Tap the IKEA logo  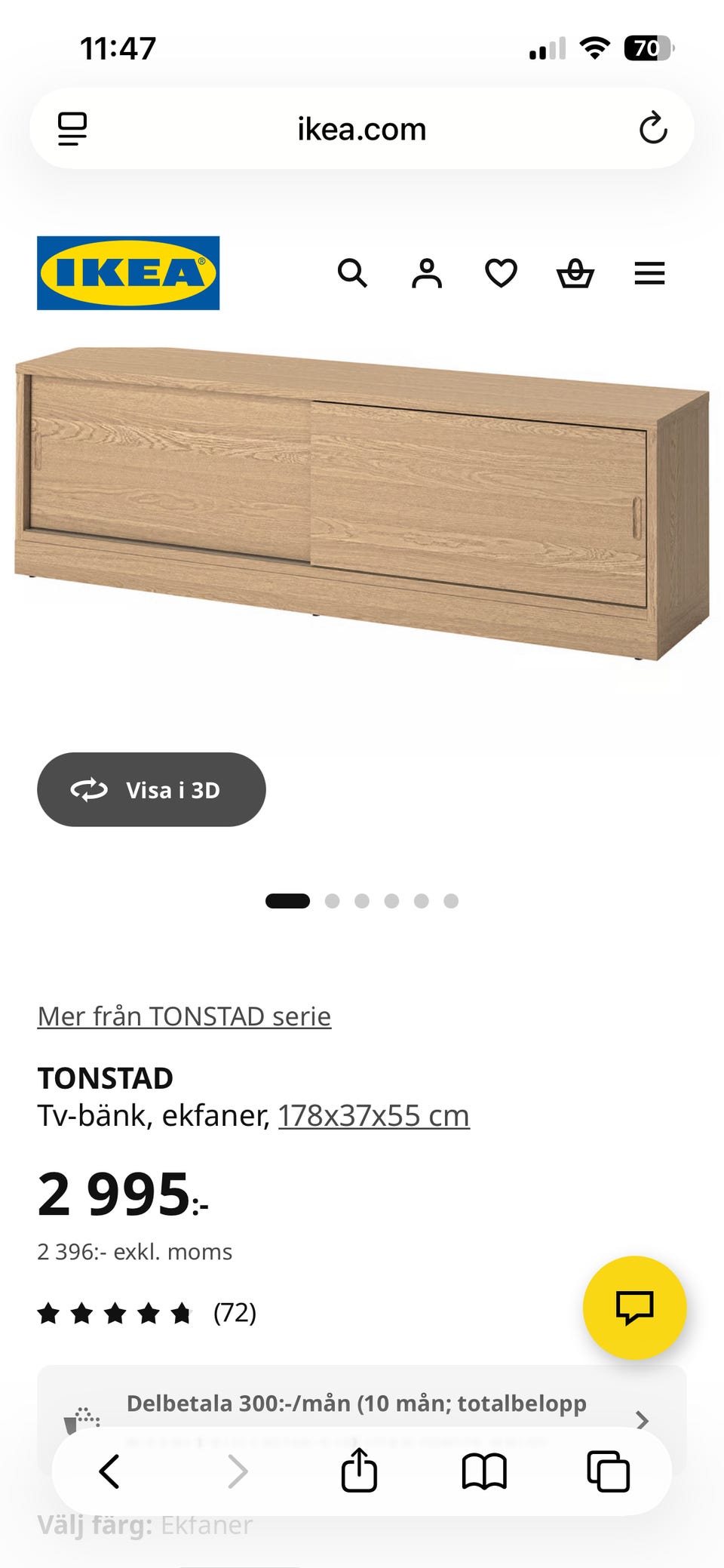click(x=127, y=273)
